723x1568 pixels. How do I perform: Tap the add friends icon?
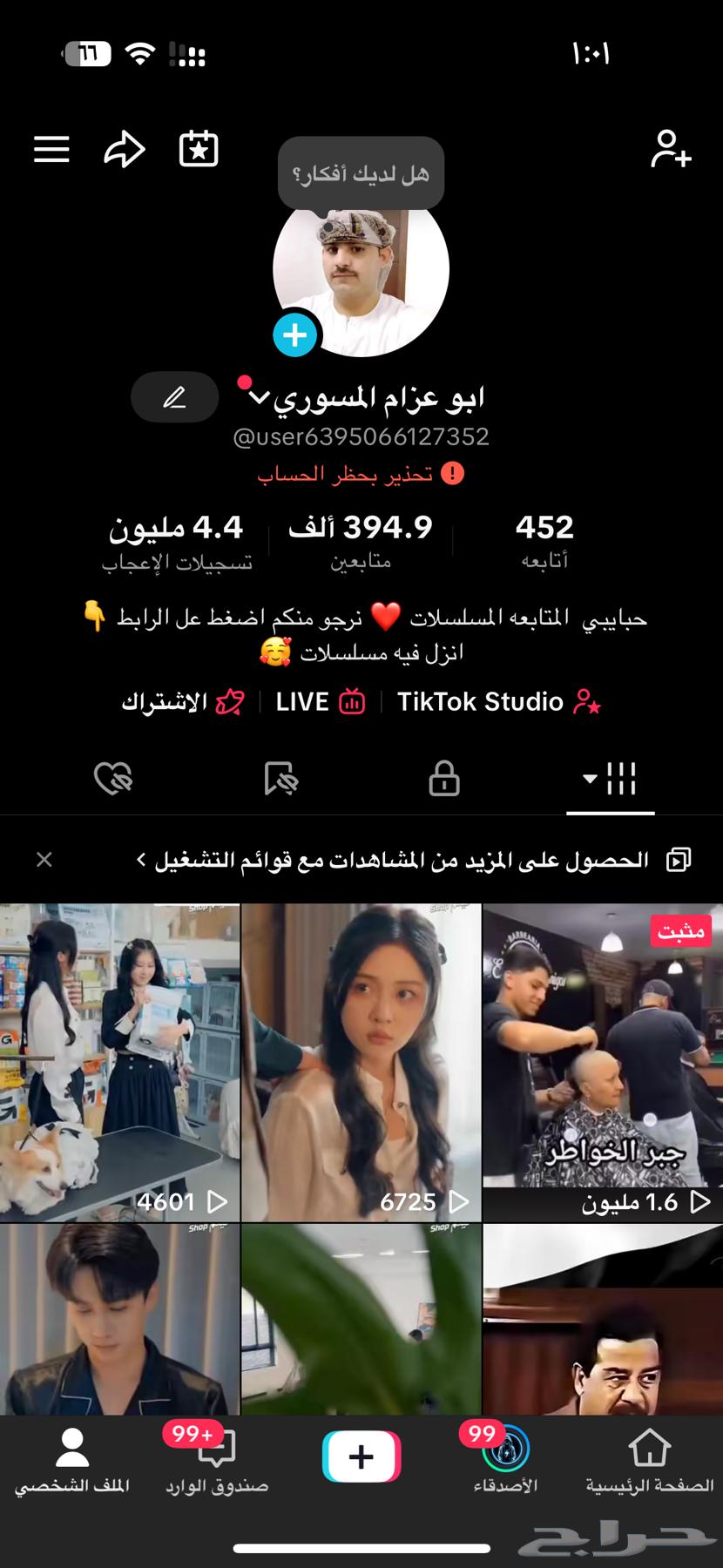tap(672, 149)
